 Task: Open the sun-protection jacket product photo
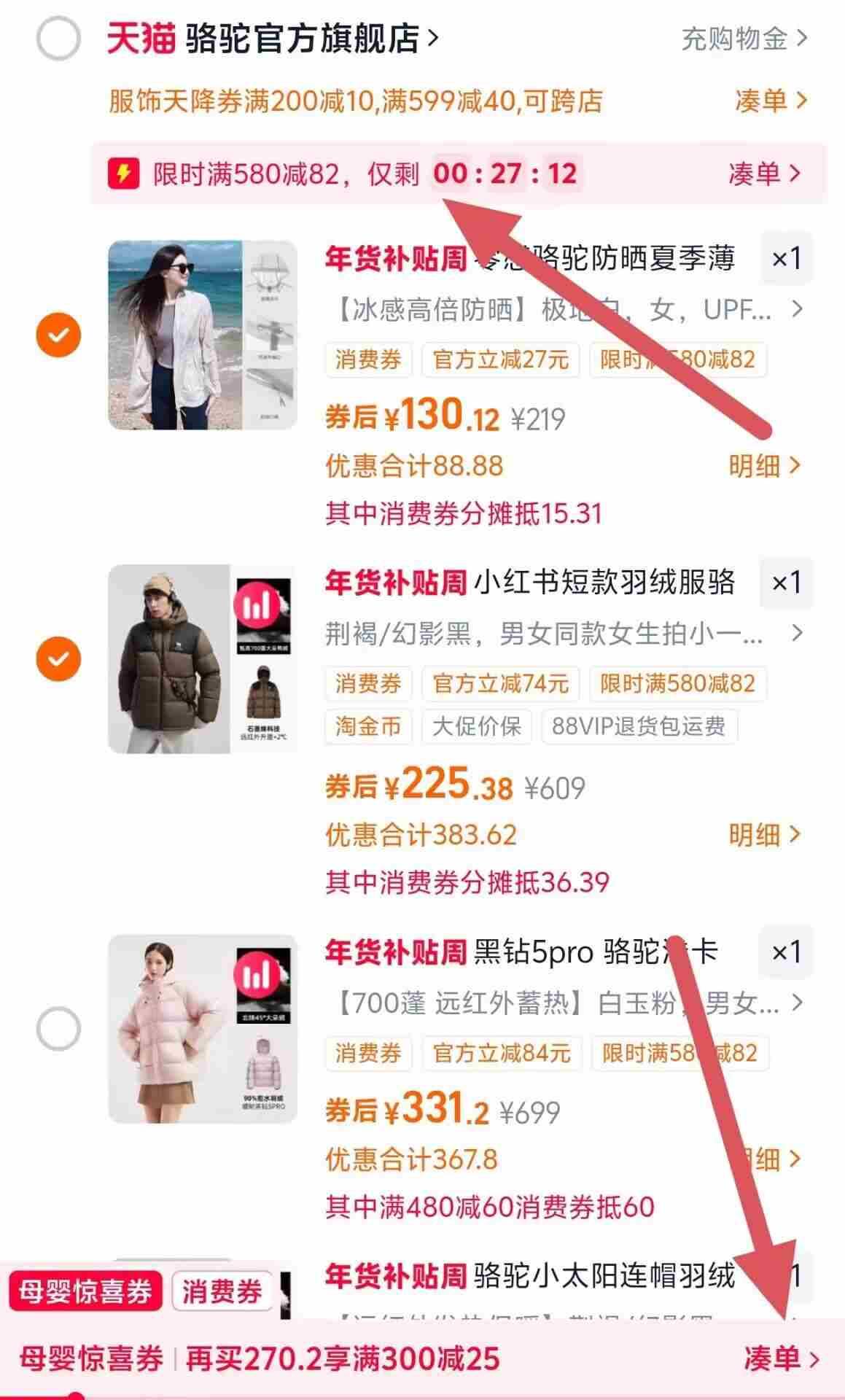tap(203, 335)
